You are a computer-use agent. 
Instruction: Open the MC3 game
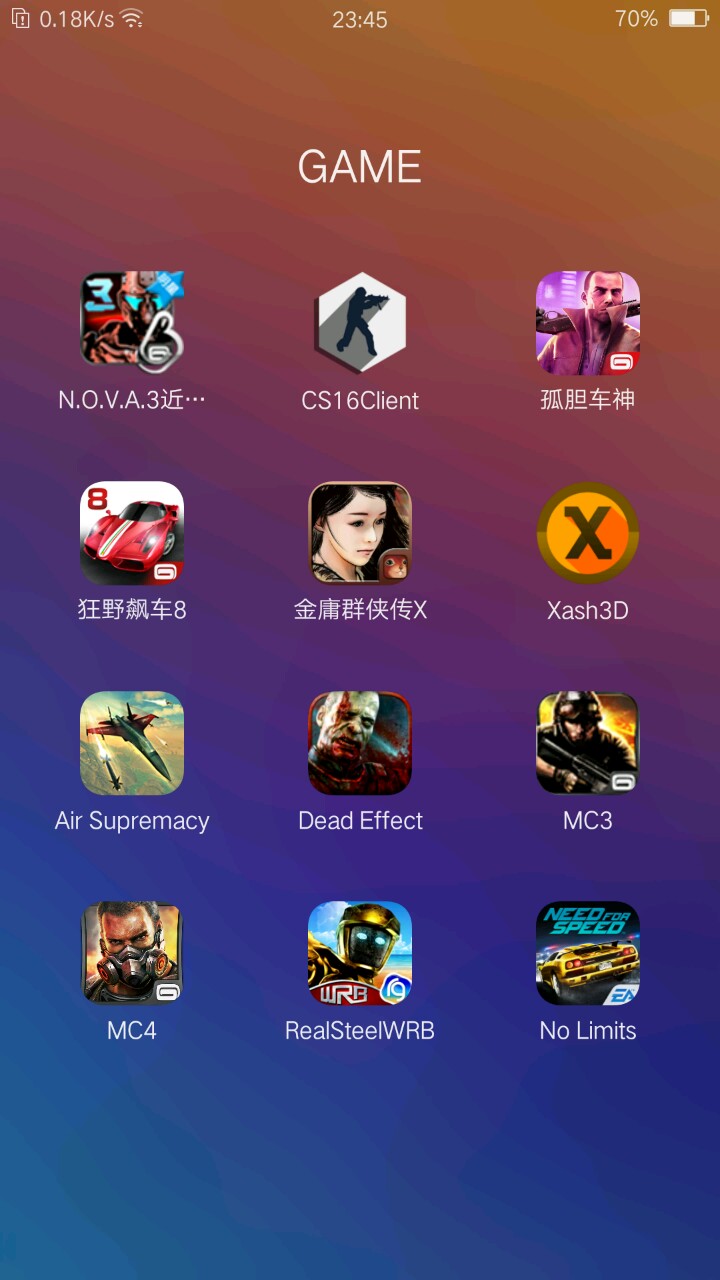(588, 742)
